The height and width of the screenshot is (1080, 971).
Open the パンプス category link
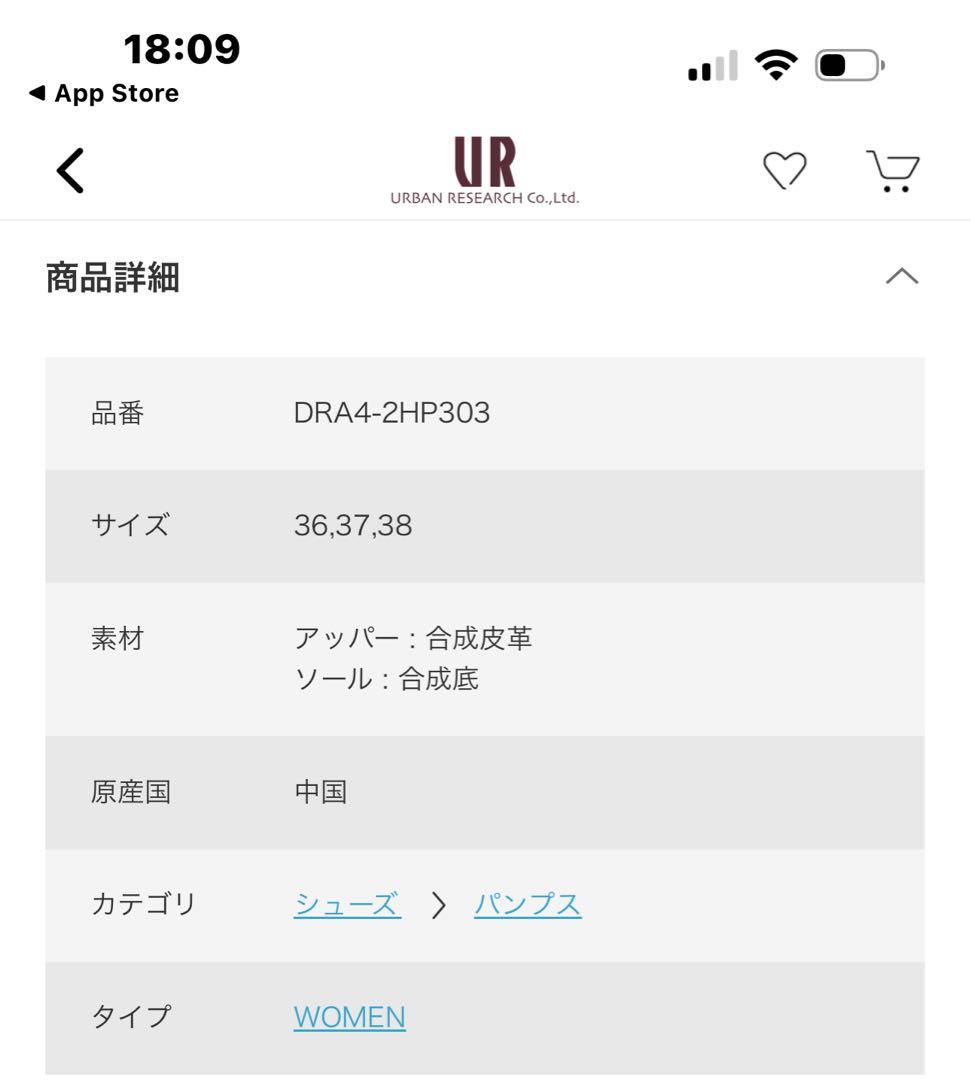click(527, 905)
